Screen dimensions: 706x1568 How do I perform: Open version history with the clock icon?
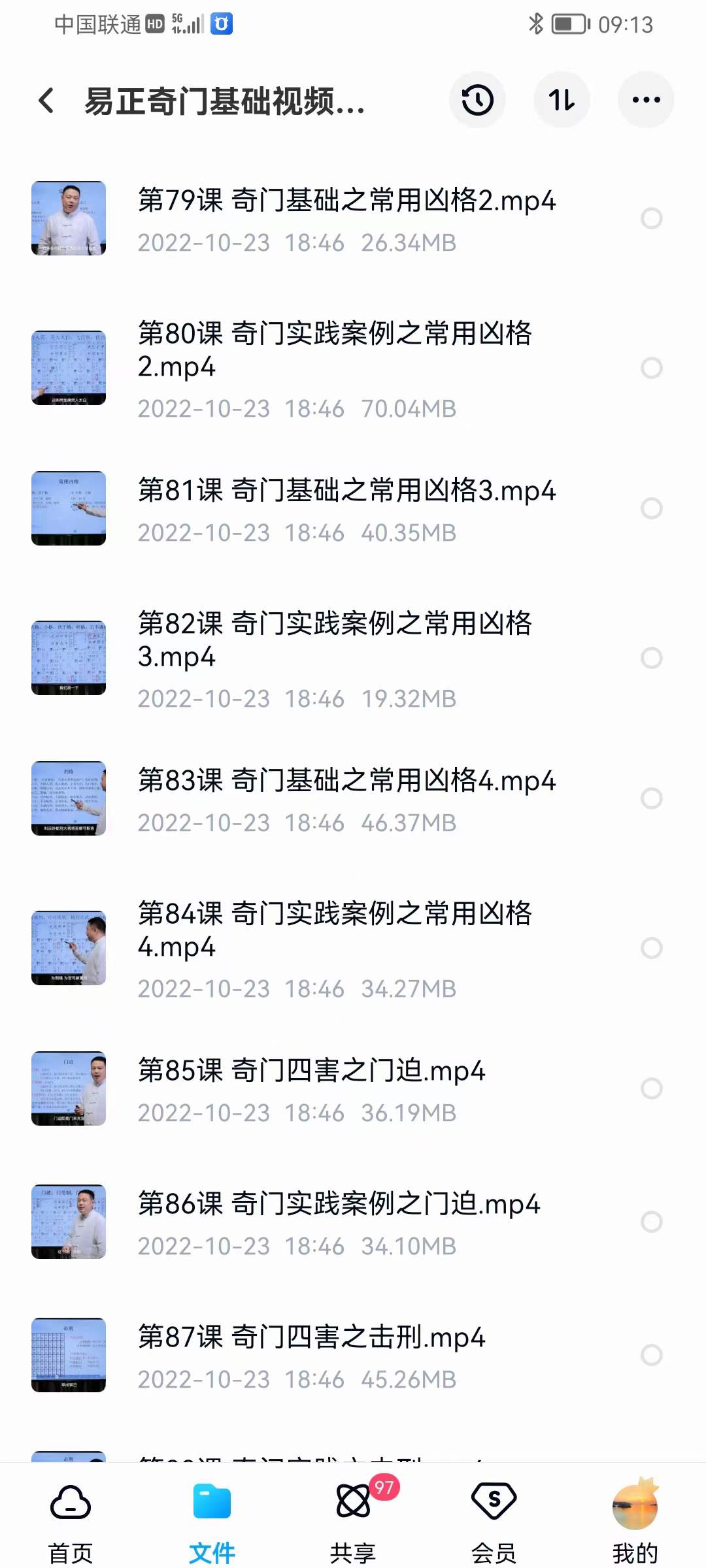(x=478, y=99)
